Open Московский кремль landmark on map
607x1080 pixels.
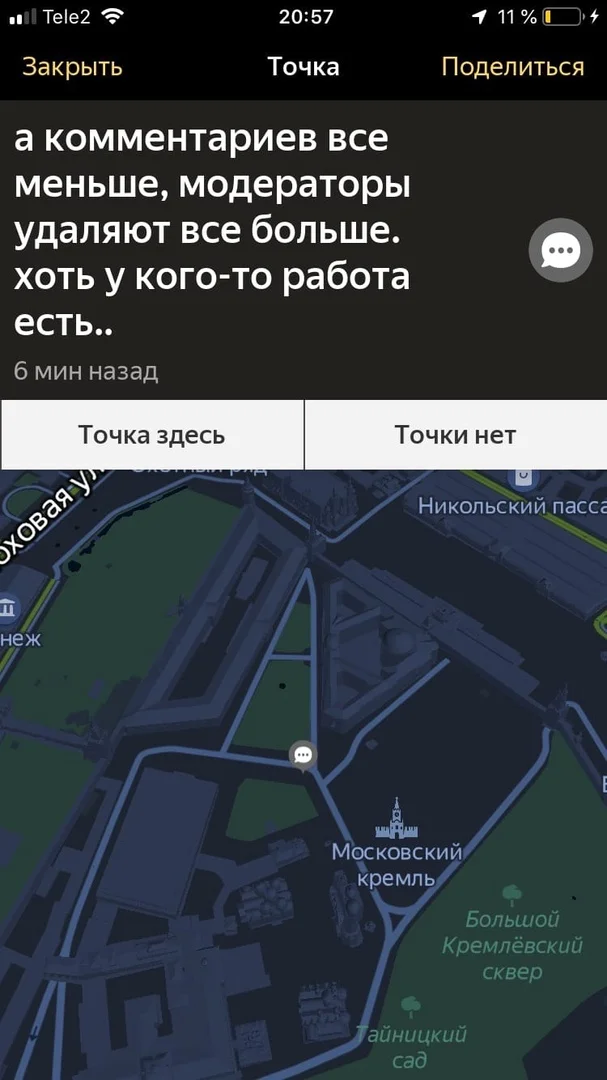coord(397,820)
